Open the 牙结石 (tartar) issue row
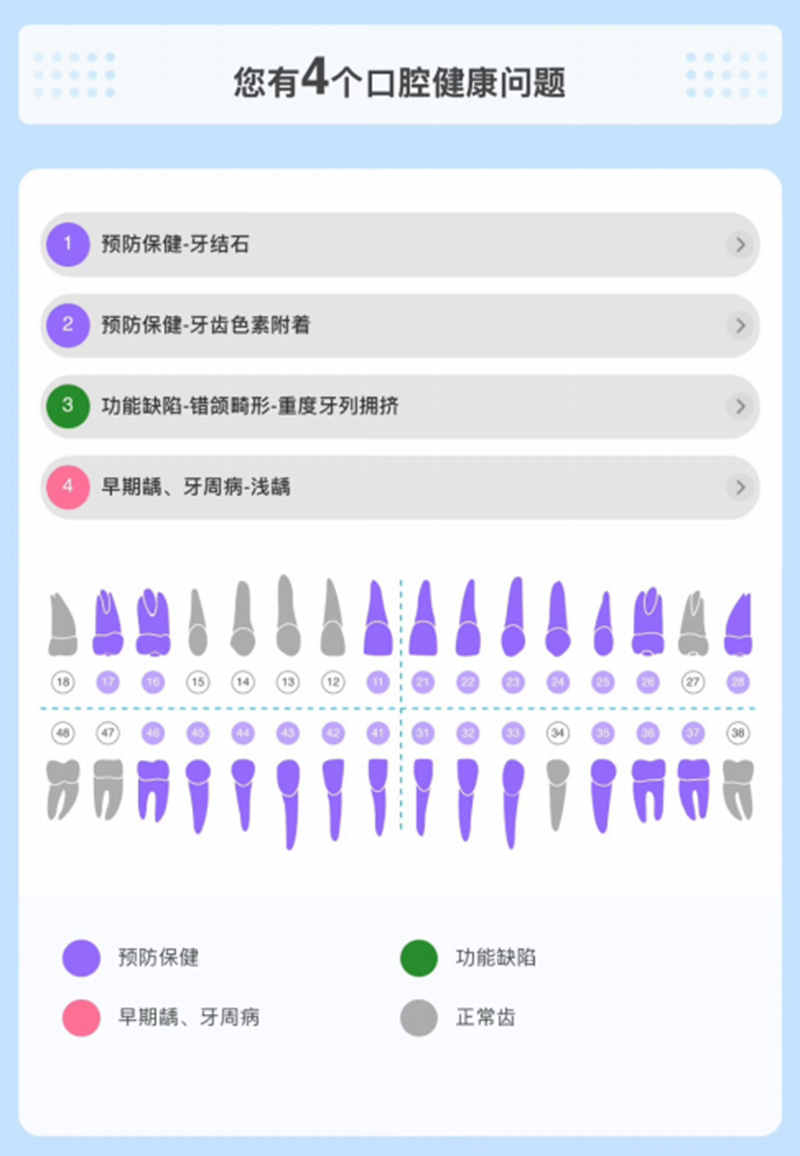The image size is (800, 1156). click(400, 244)
